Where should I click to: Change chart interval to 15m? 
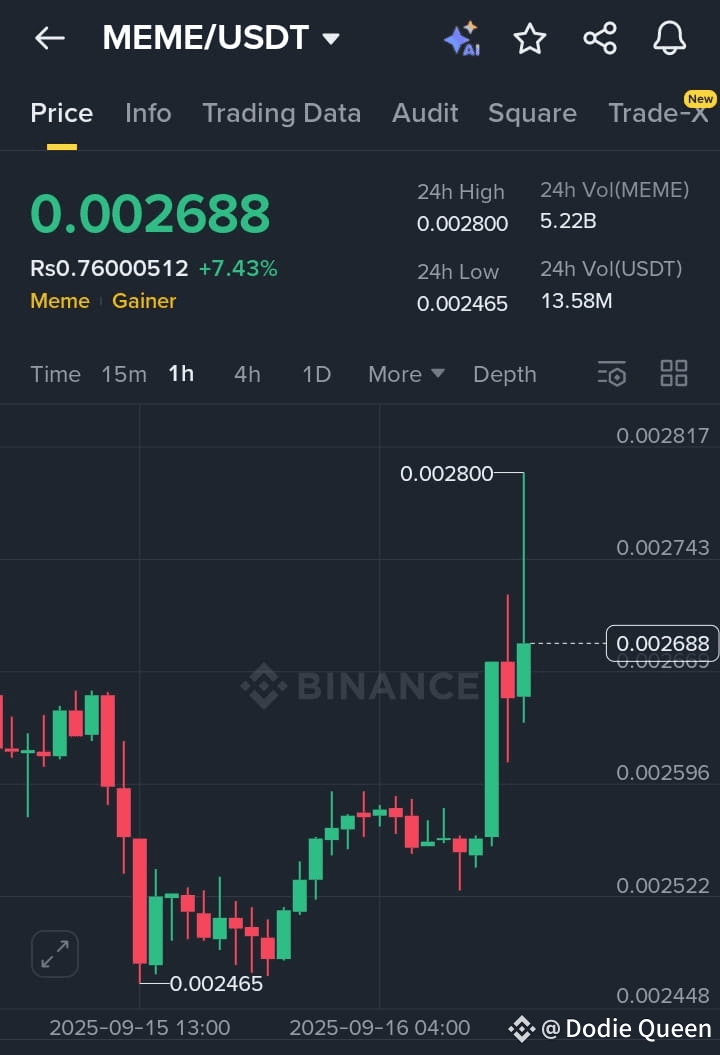click(x=124, y=374)
